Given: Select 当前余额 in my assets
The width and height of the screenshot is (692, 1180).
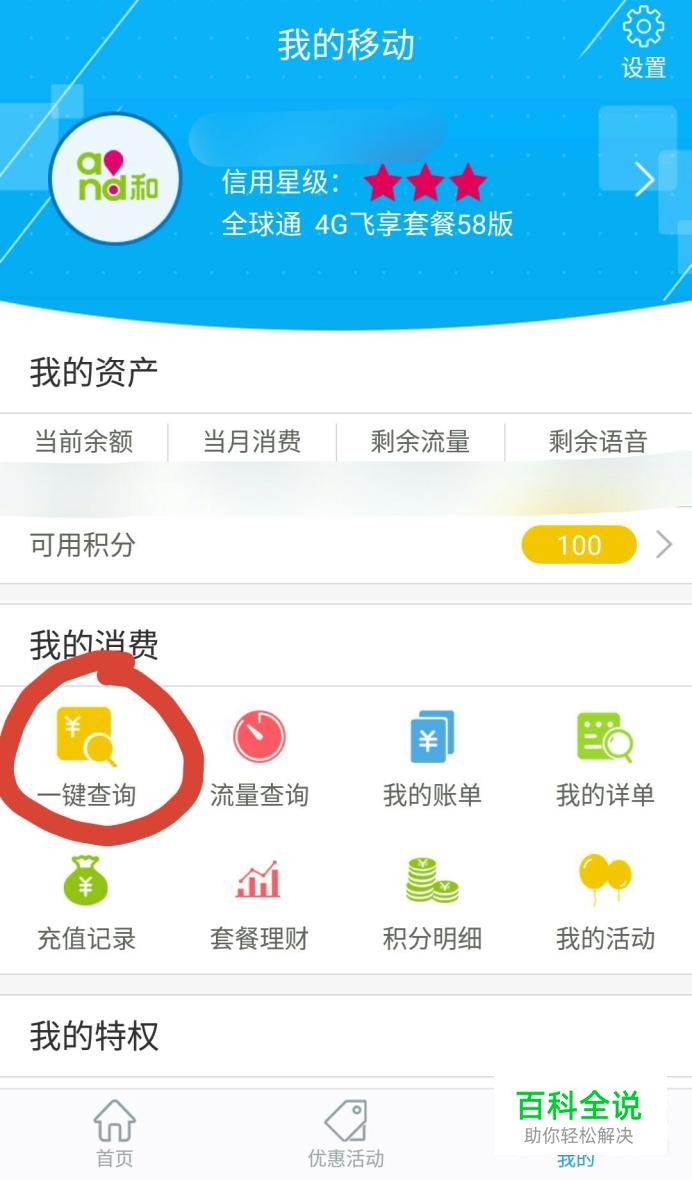Looking at the screenshot, I should point(83,441).
